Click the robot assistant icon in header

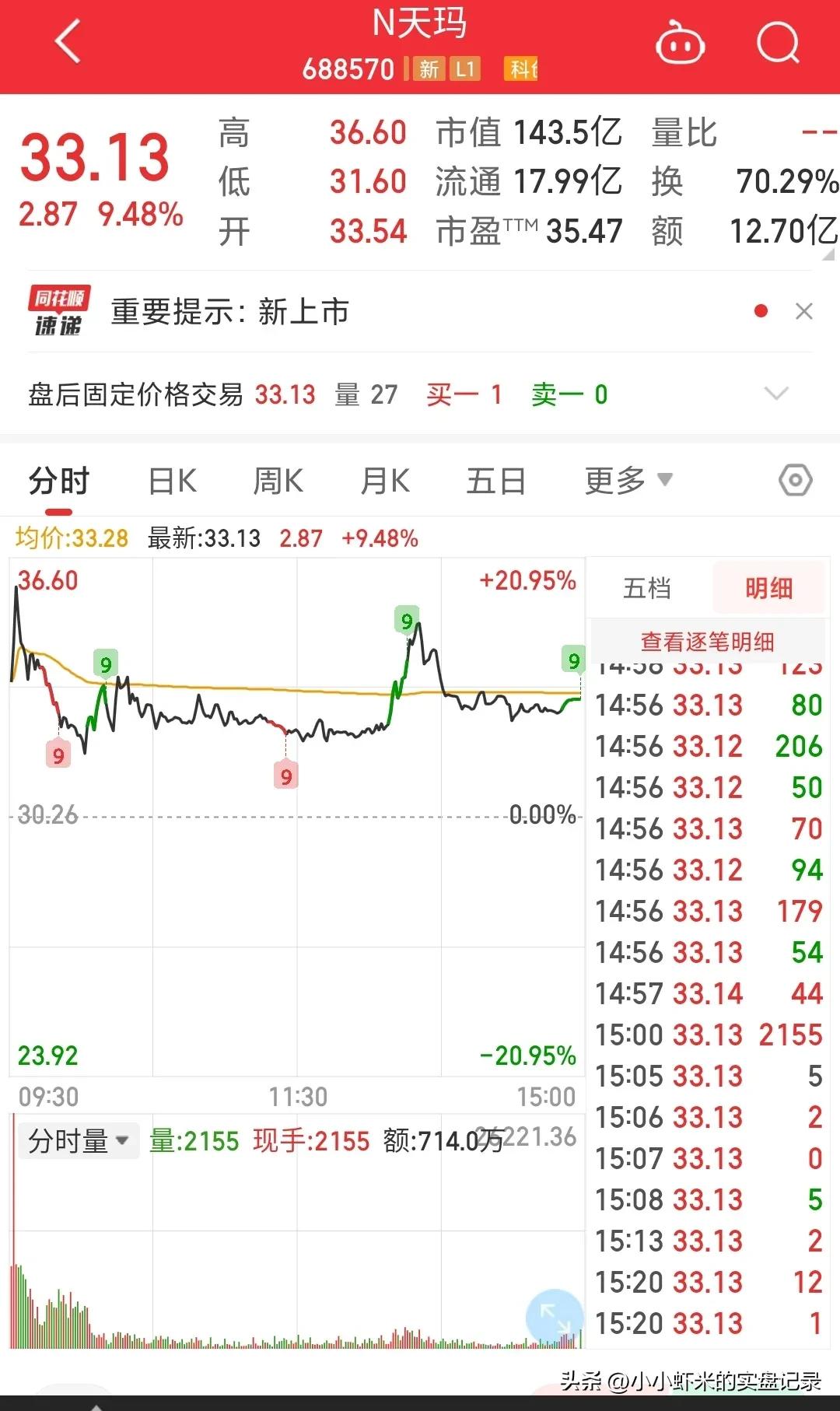point(679,44)
